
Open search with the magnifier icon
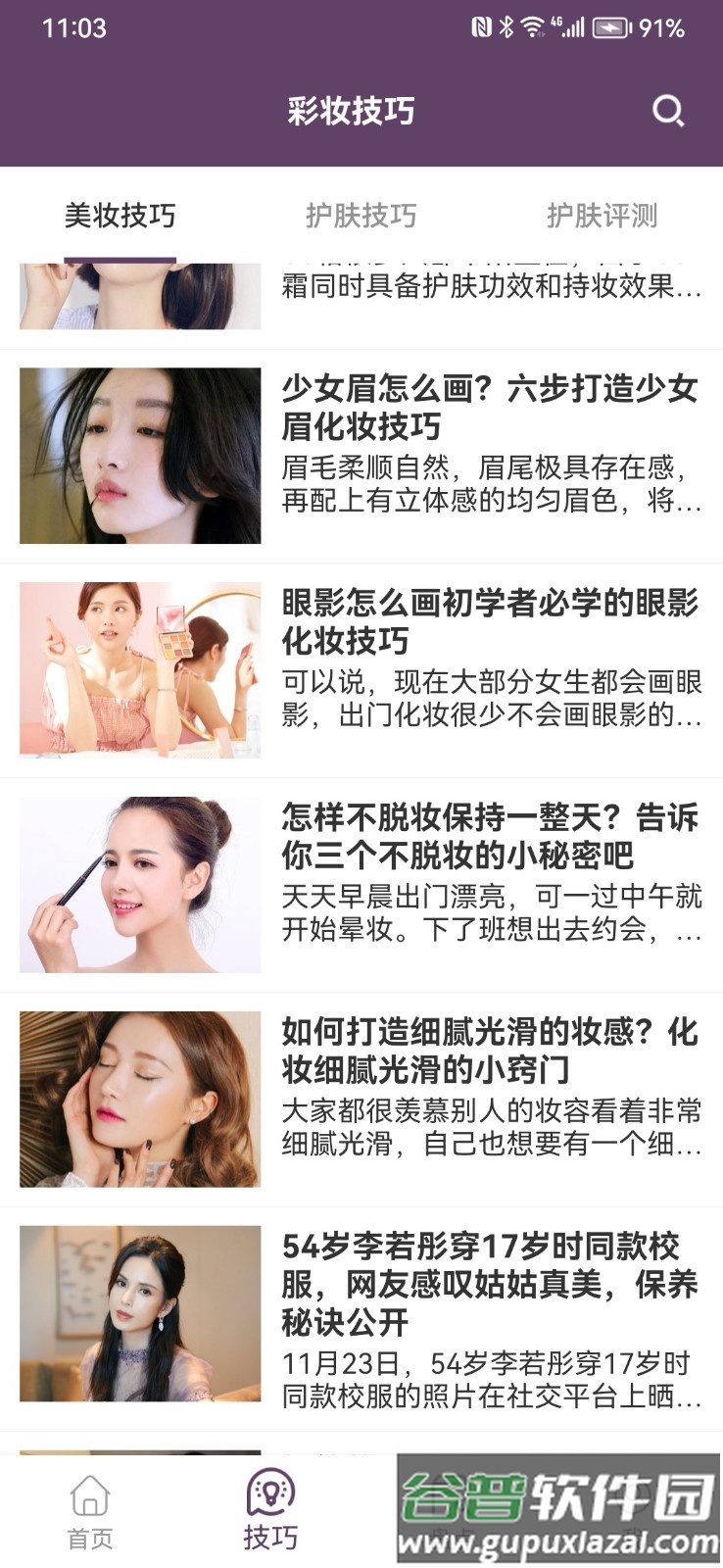point(669,111)
